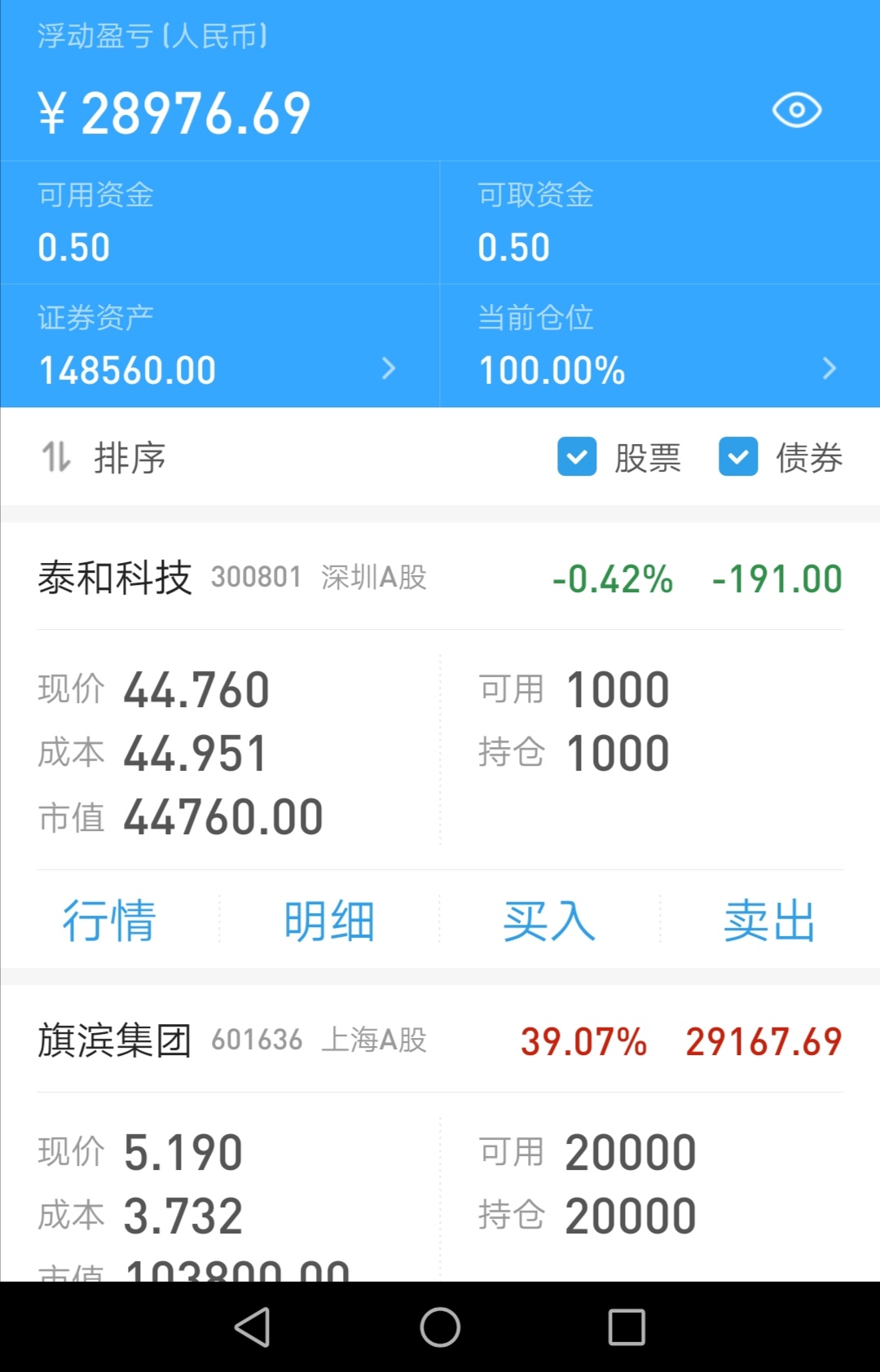Open recent apps with the square button
The height and width of the screenshot is (1372, 880).
click(624, 1328)
